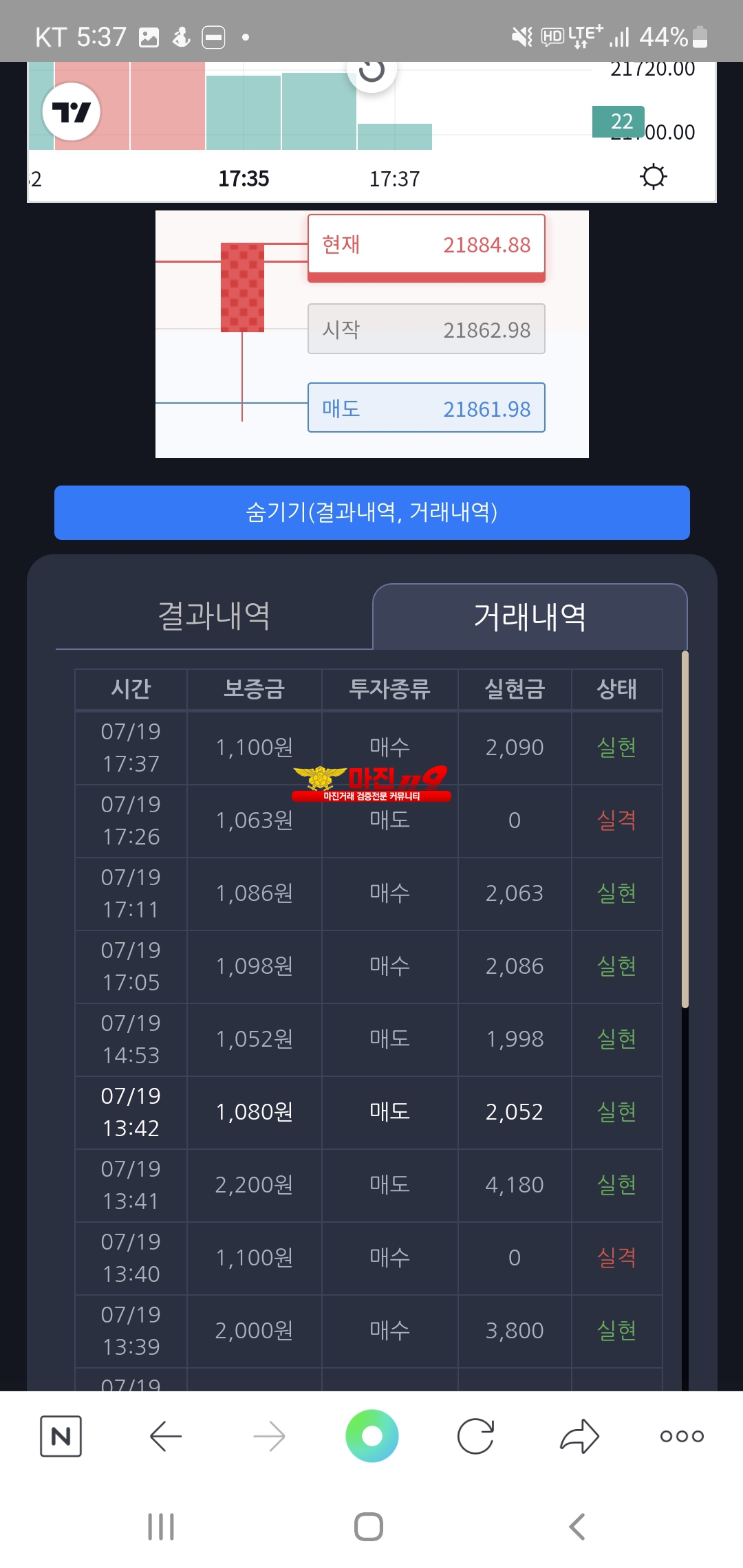Switch to the 결과내역 tab
743x1568 pixels.
(x=214, y=616)
